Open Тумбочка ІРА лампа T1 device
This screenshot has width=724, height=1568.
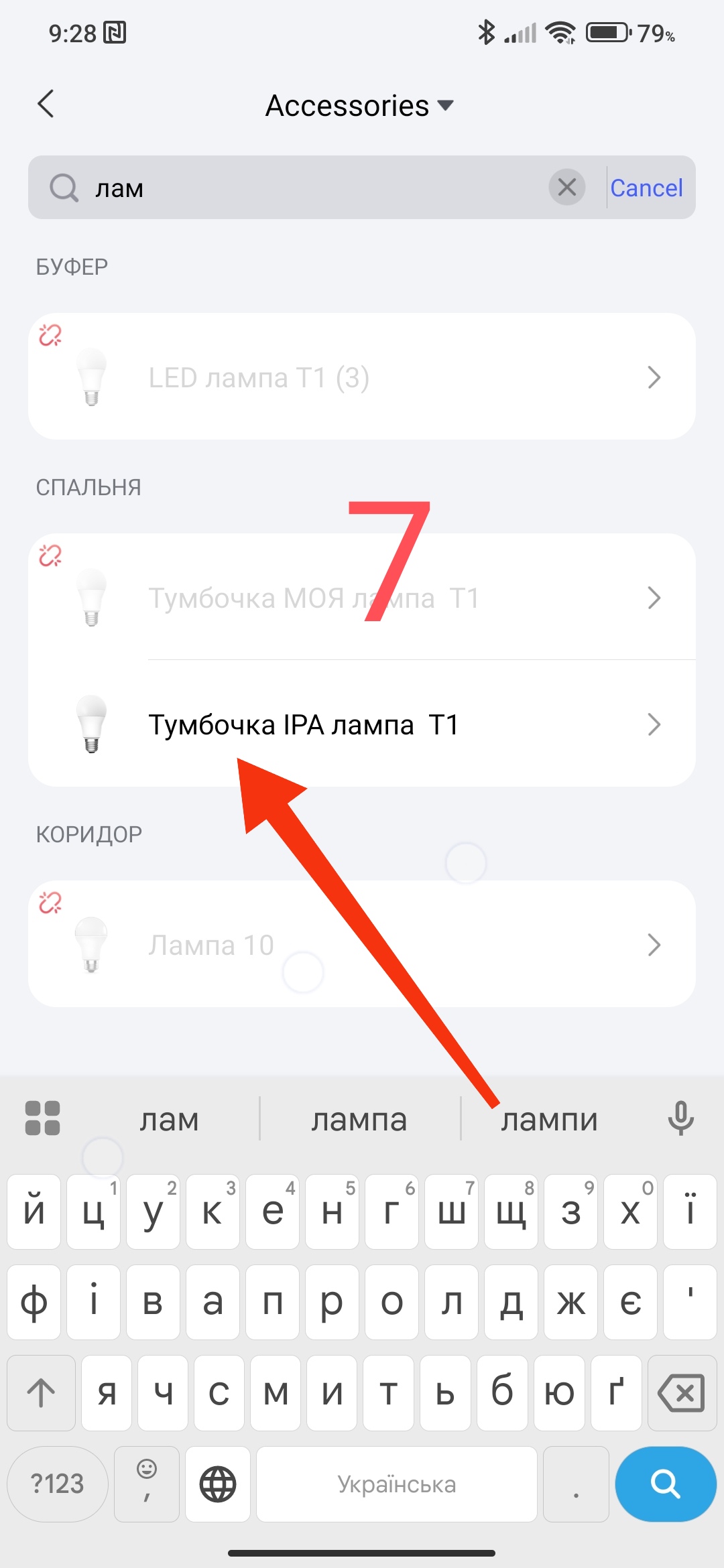point(362,724)
